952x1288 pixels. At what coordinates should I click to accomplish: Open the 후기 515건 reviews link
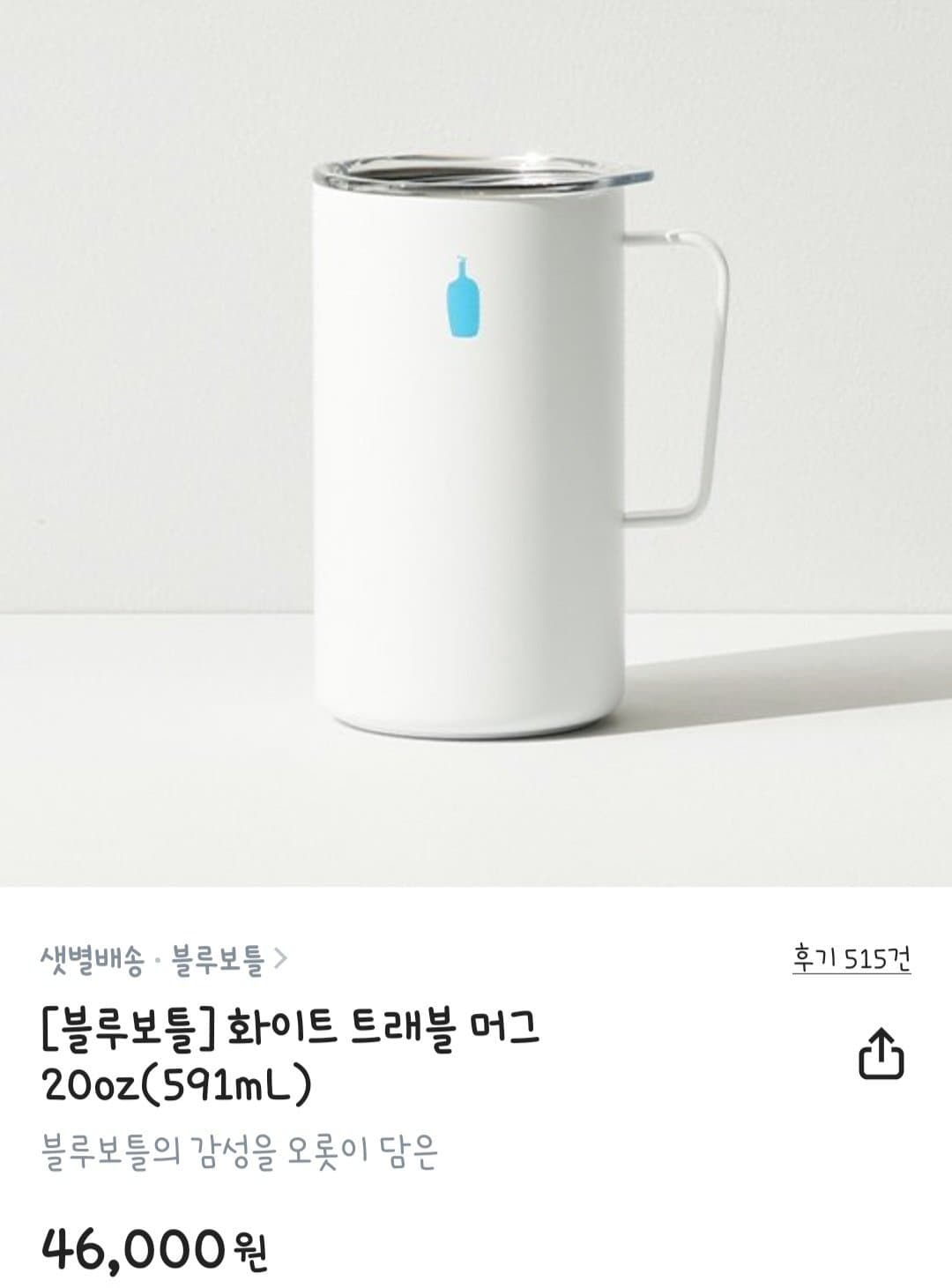851,958
